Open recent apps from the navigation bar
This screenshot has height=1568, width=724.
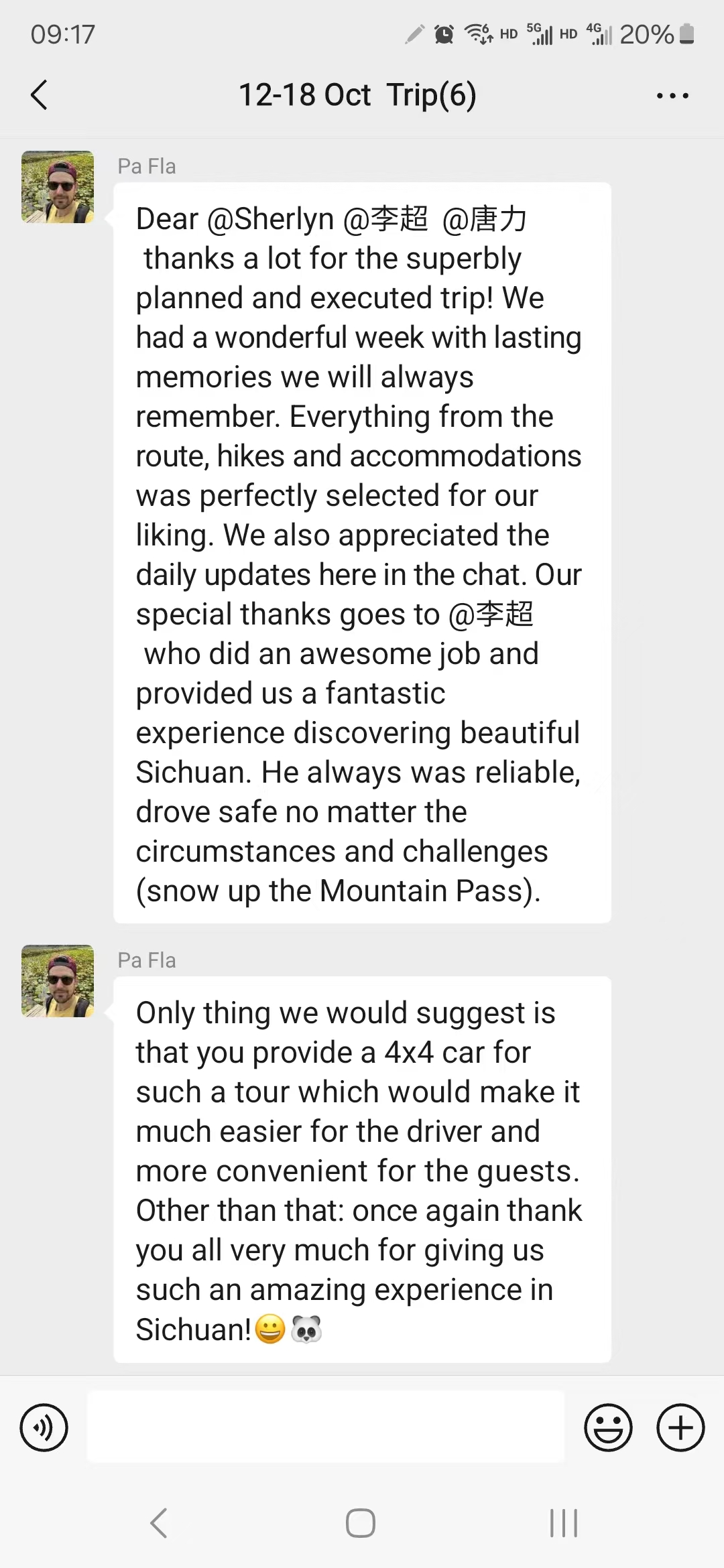[x=563, y=1522]
